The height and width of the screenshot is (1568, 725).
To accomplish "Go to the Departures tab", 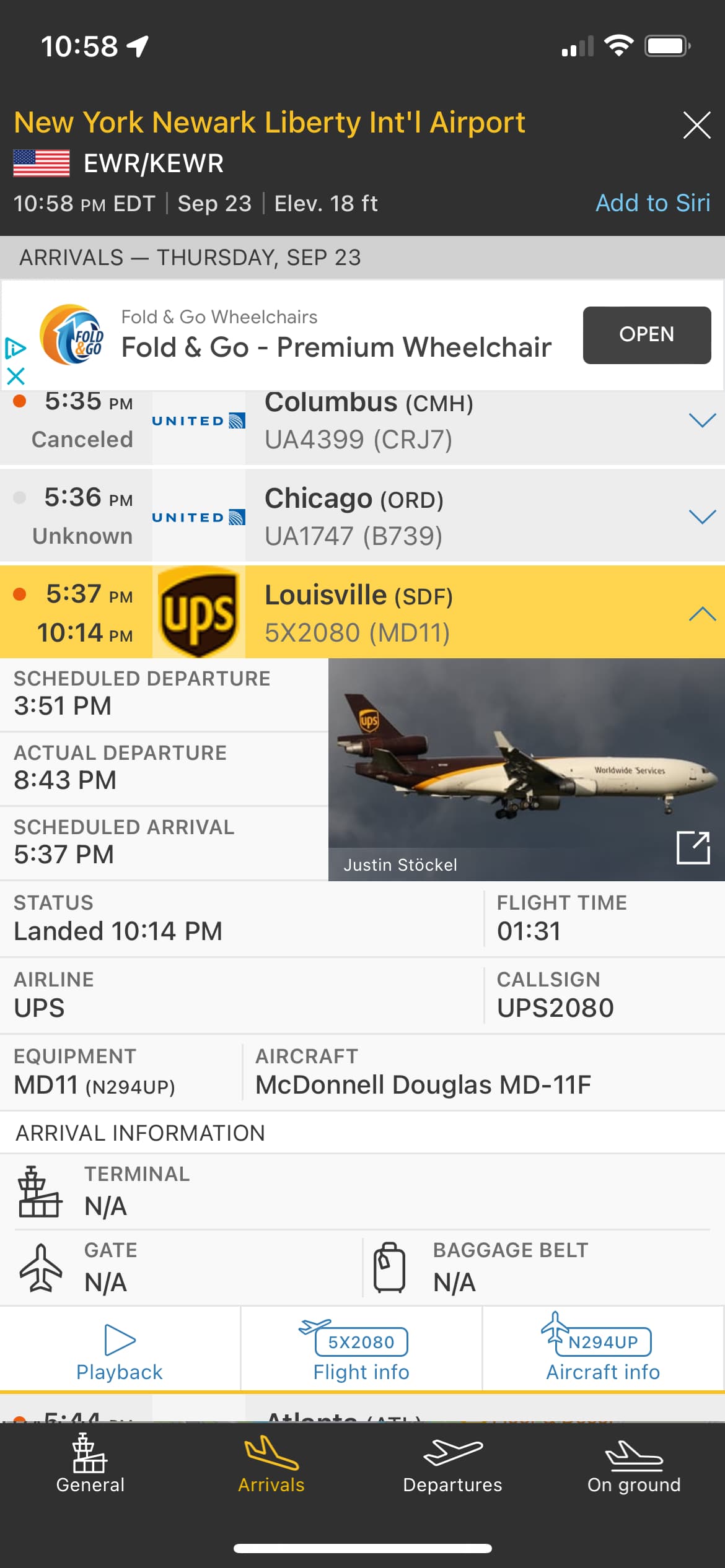I will 452,1466.
